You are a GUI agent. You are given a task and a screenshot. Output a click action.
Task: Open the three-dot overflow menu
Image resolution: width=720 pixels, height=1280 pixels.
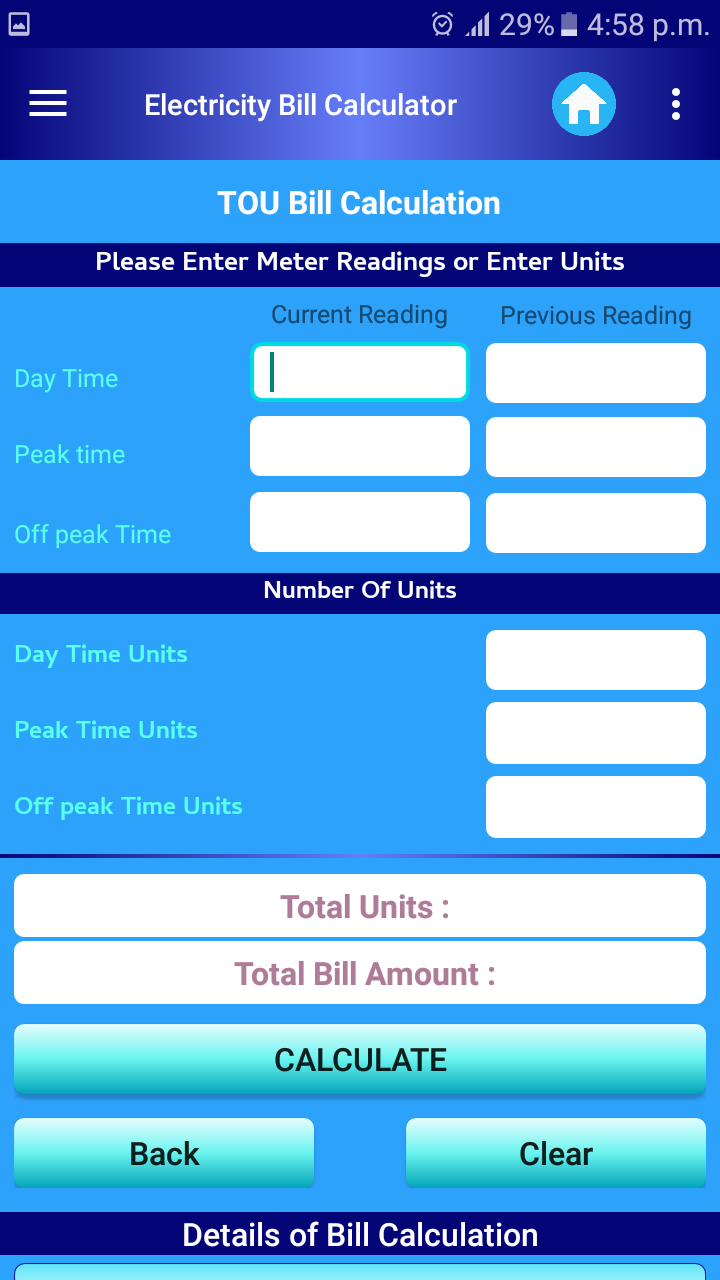point(676,103)
